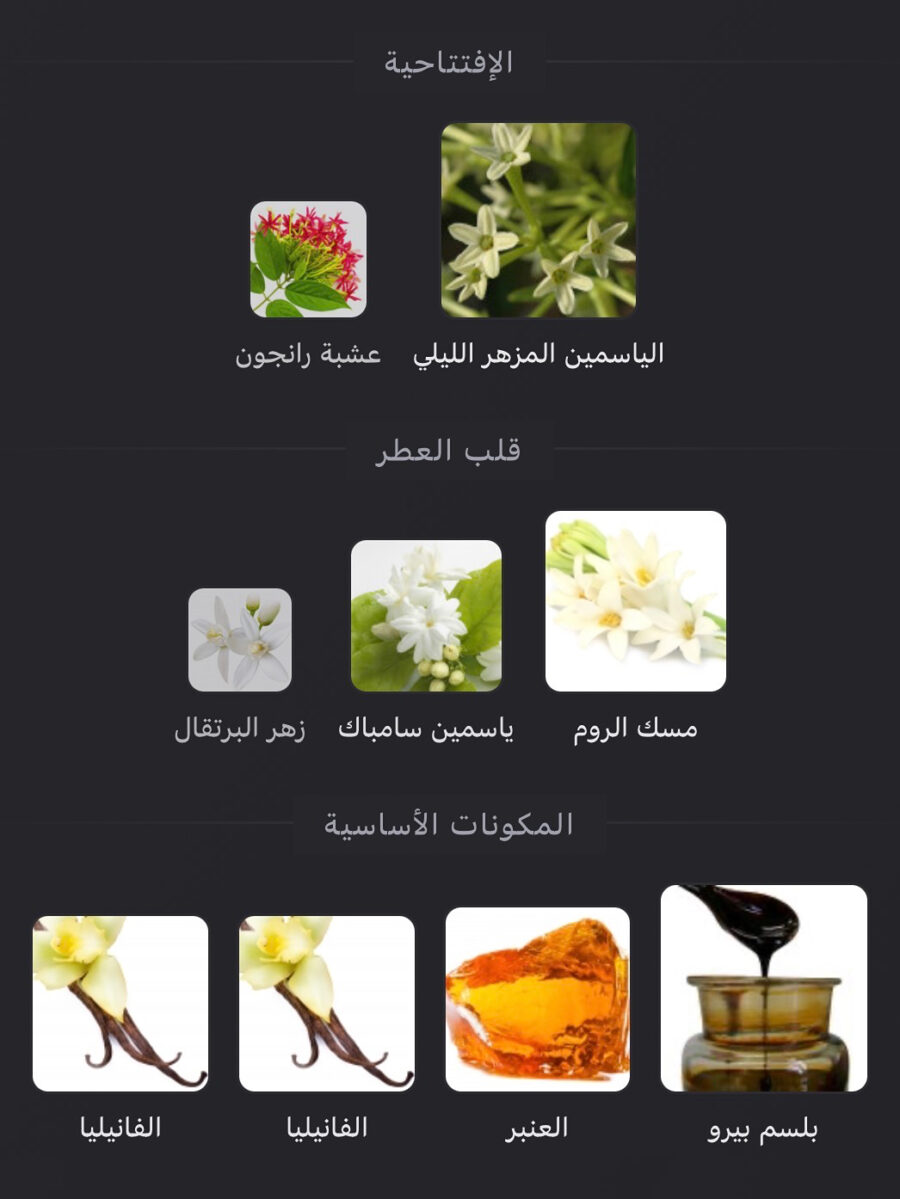
Task: Tap the زهر البرتقال note
Action: click(x=240, y=640)
